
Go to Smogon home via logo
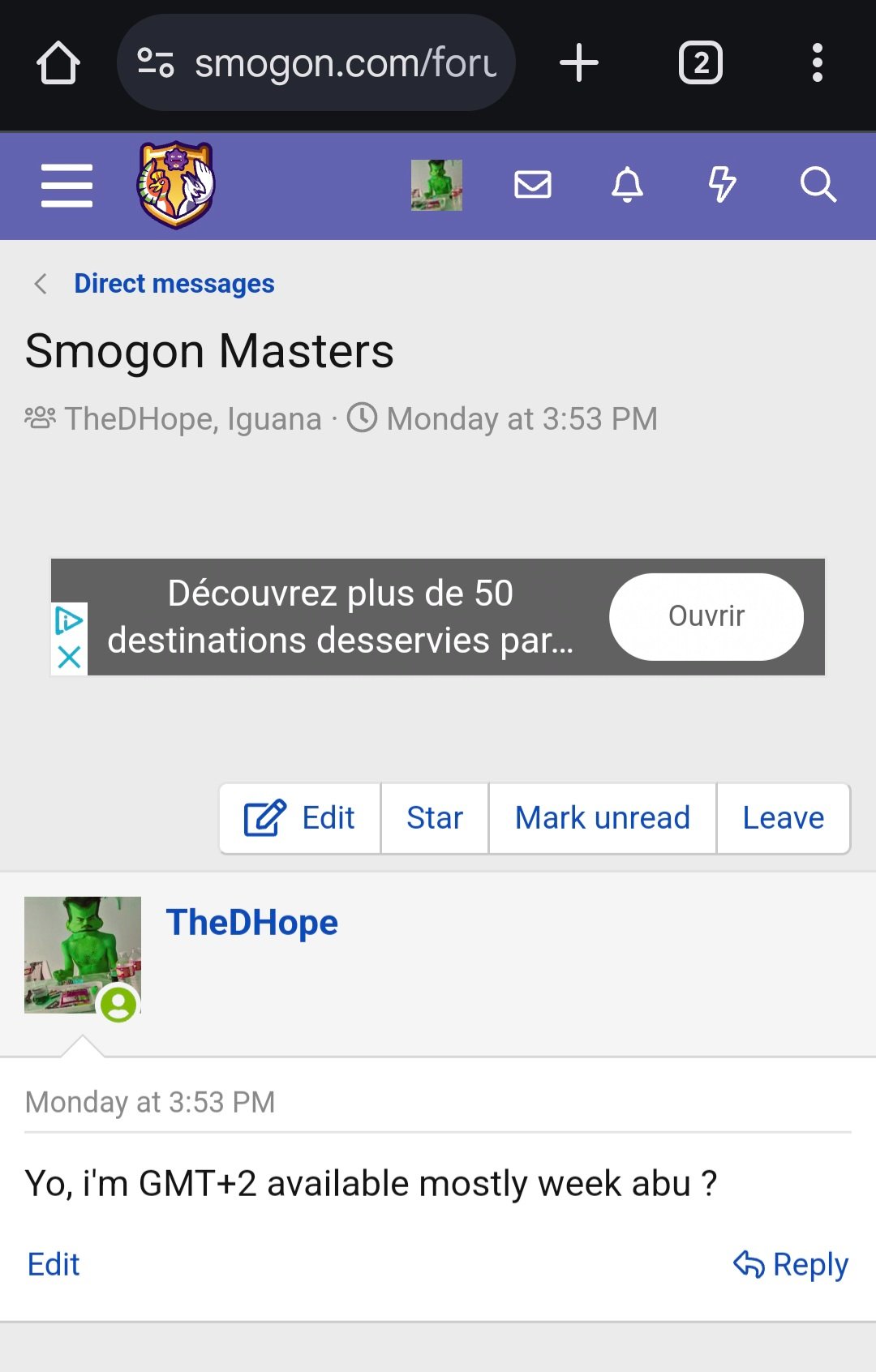pyautogui.click(x=176, y=185)
